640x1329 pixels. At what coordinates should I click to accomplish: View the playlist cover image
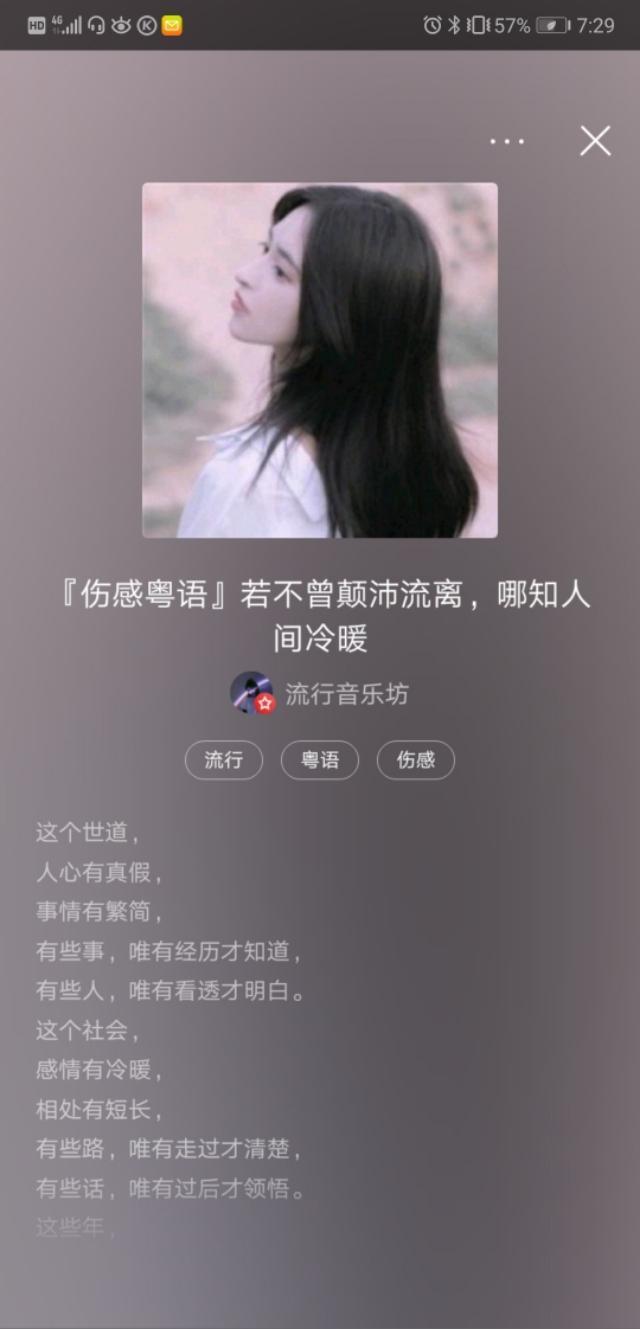click(x=319, y=360)
